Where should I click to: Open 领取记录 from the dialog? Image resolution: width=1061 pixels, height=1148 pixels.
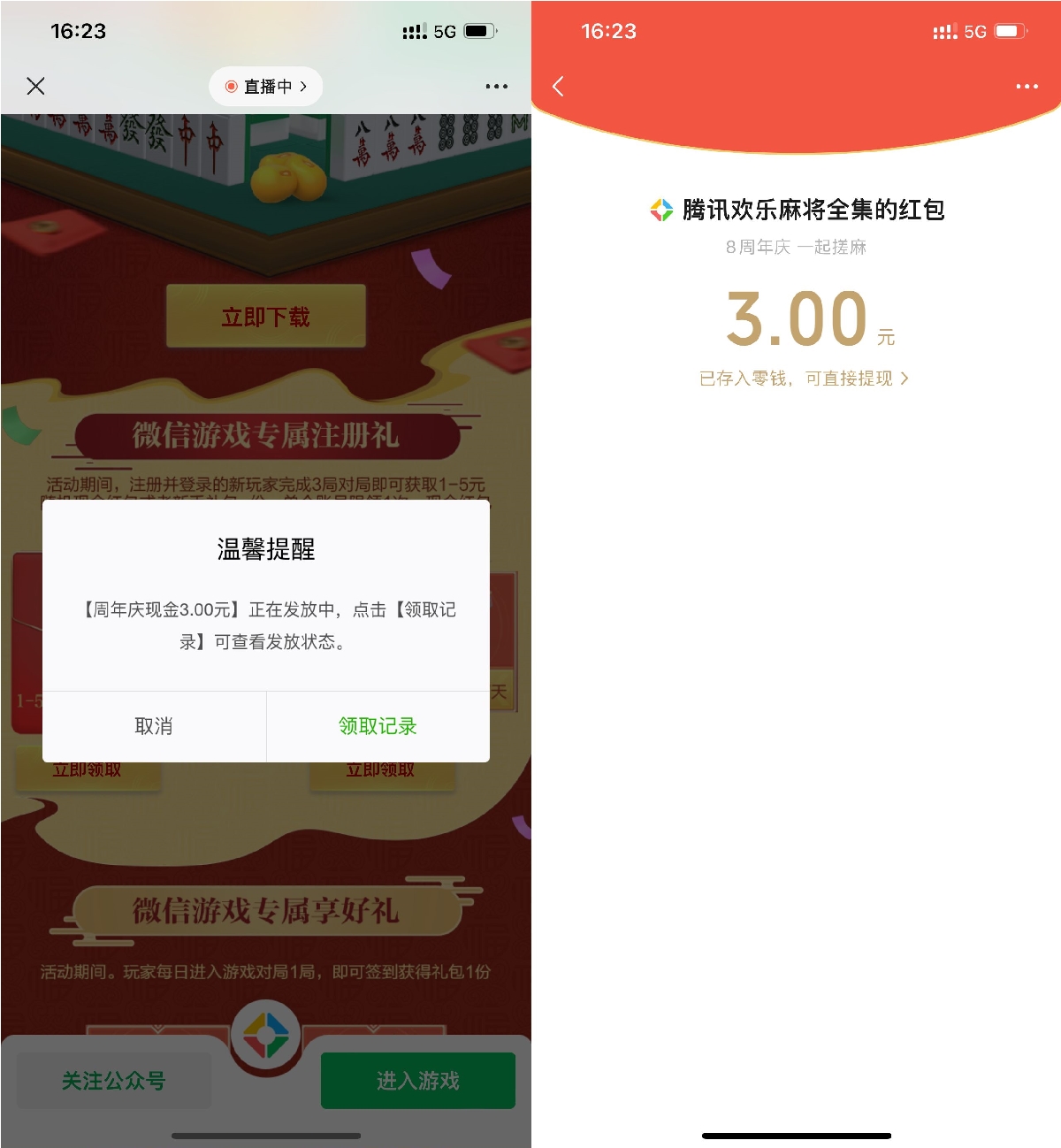pyautogui.click(x=378, y=726)
